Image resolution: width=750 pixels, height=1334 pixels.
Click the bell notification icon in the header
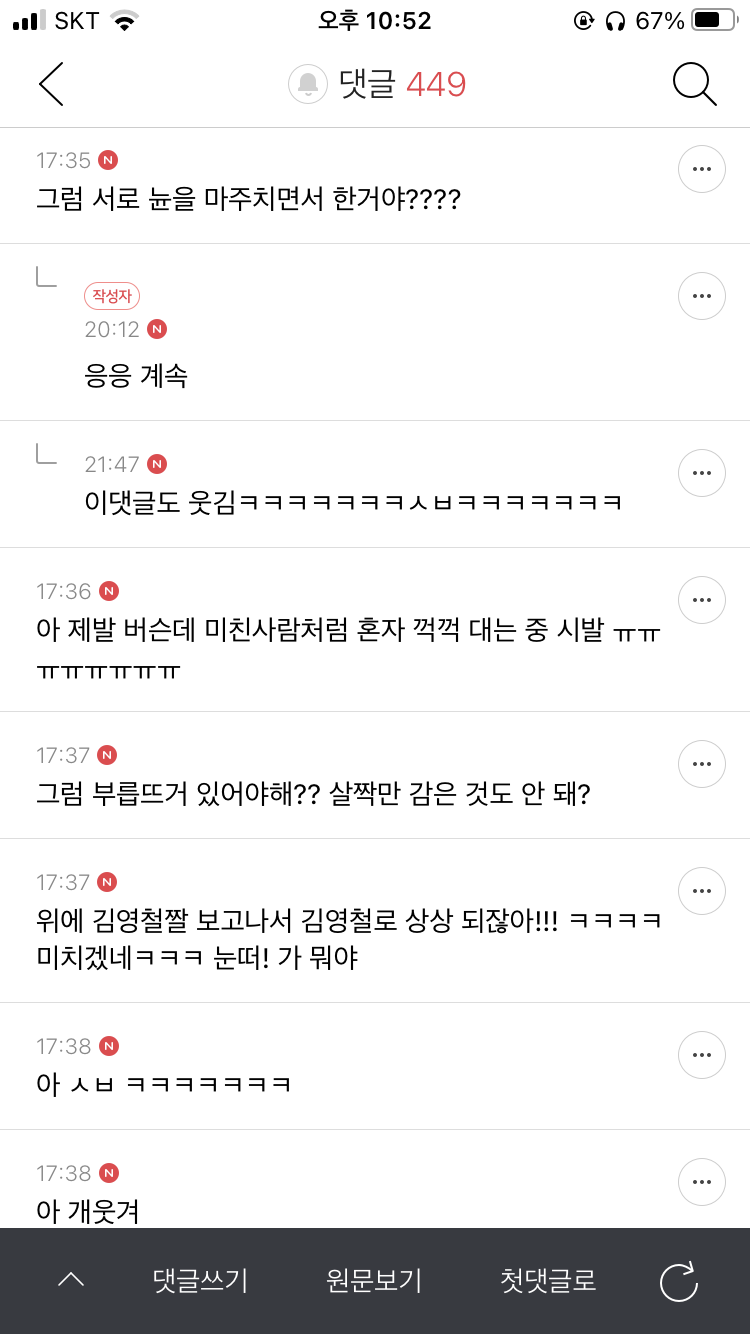pos(307,84)
